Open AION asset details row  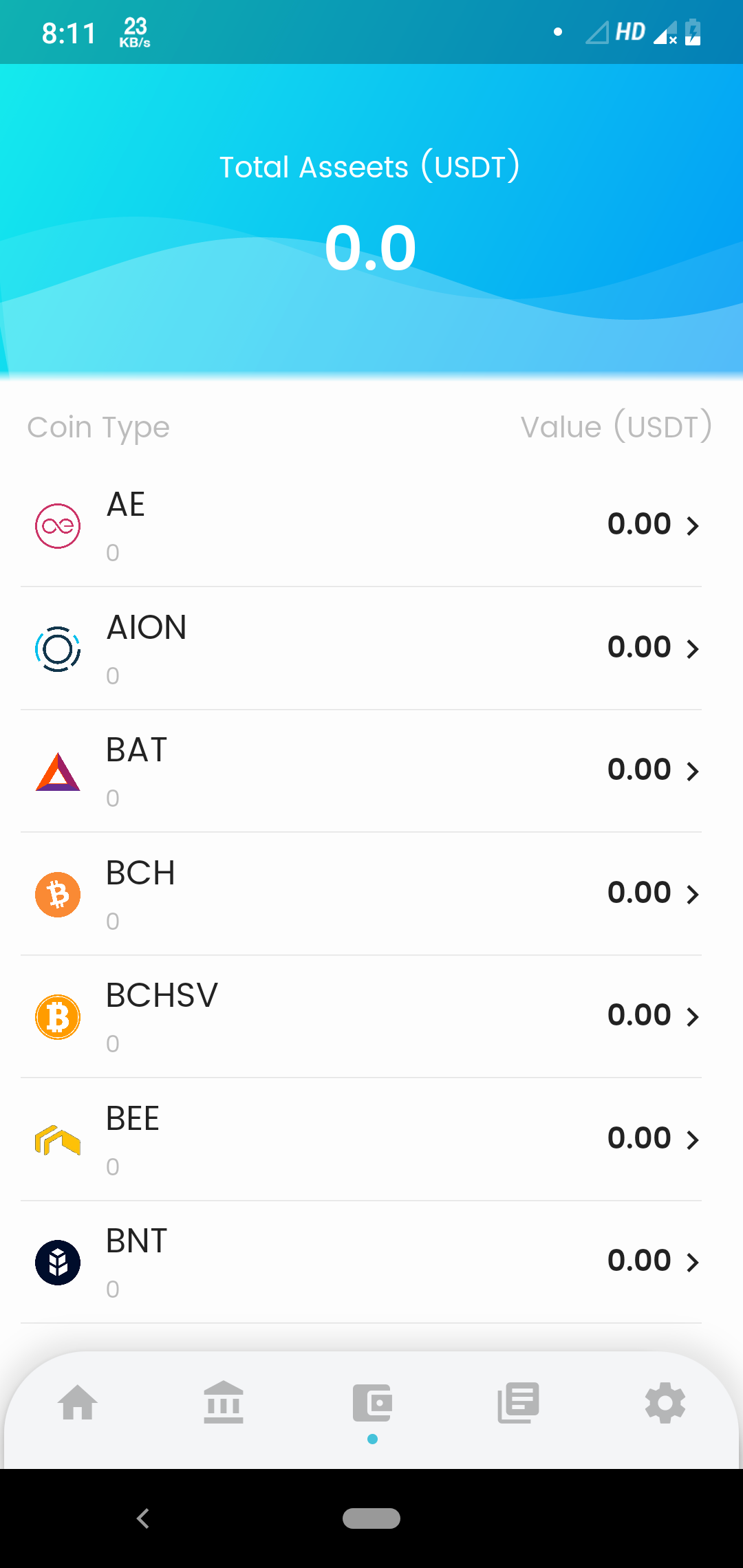coord(371,647)
